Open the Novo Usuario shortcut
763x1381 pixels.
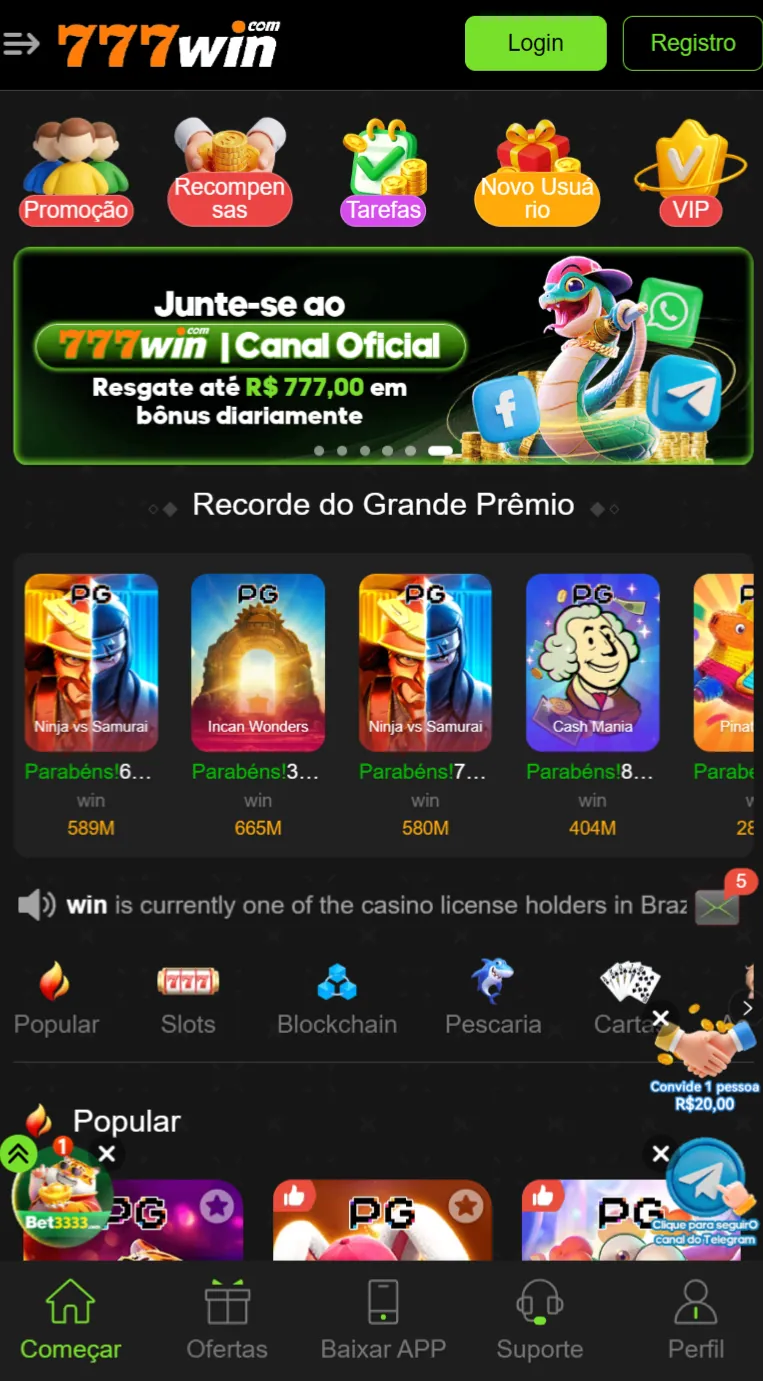[537, 171]
